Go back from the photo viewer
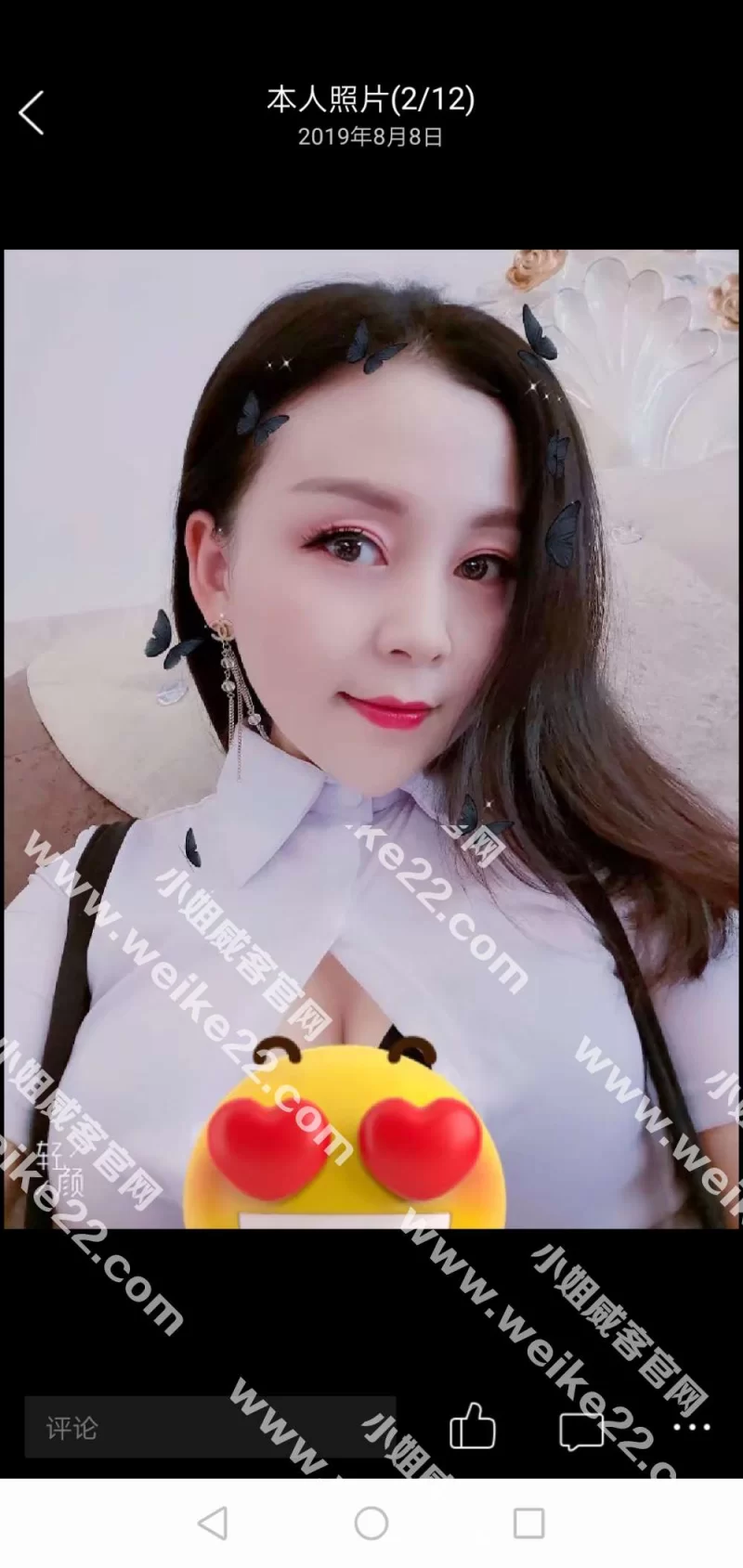743x1568 pixels. coord(32,114)
